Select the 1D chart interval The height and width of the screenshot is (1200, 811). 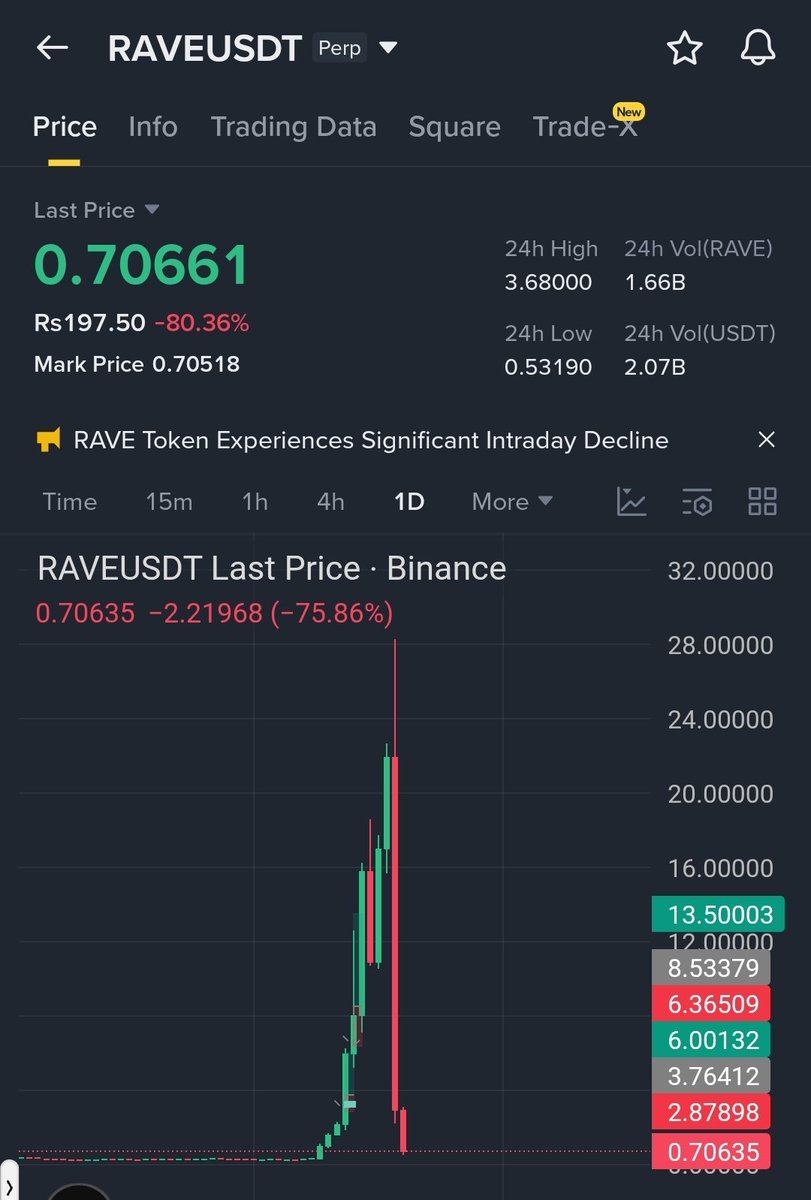coord(409,502)
